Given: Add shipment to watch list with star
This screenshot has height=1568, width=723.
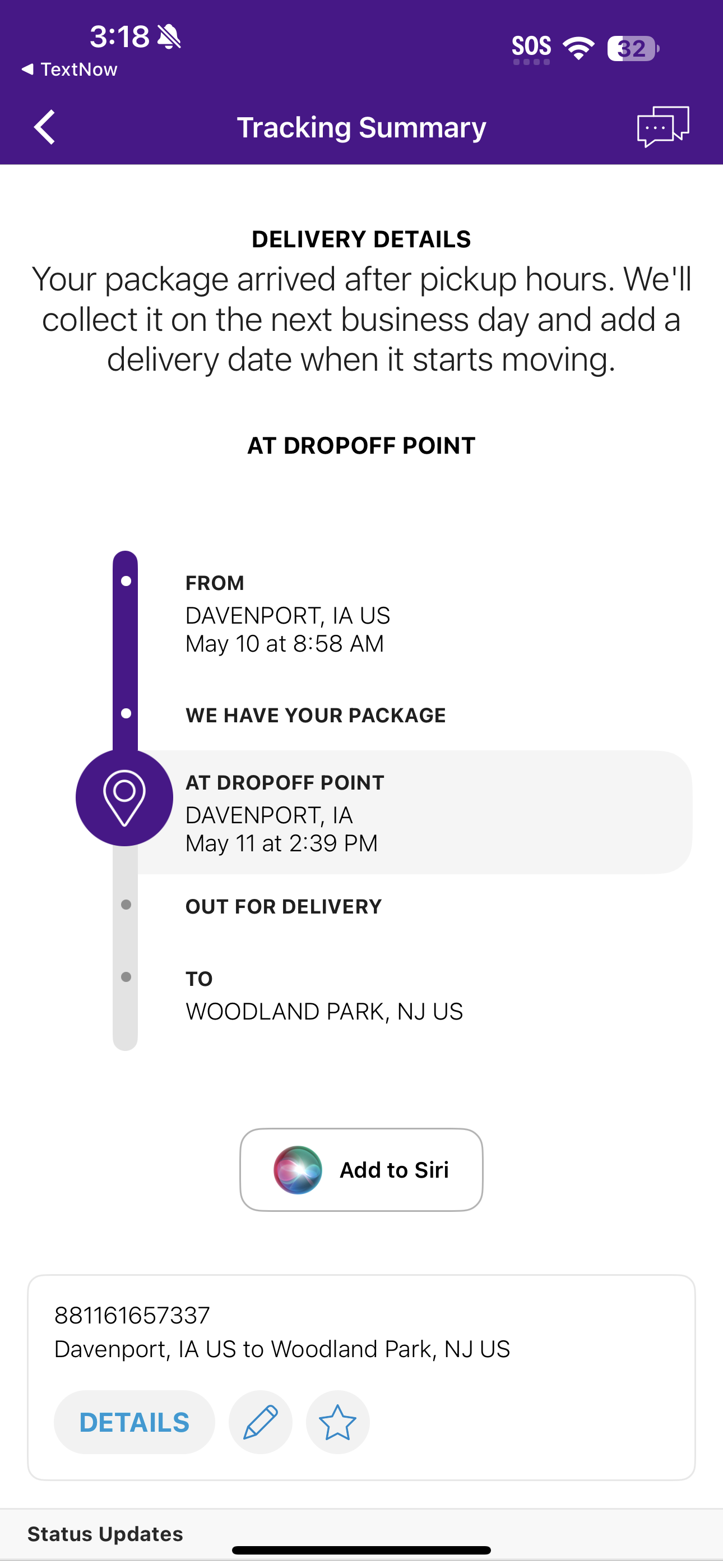Looking at the screenshot, I should point(338,1422).
